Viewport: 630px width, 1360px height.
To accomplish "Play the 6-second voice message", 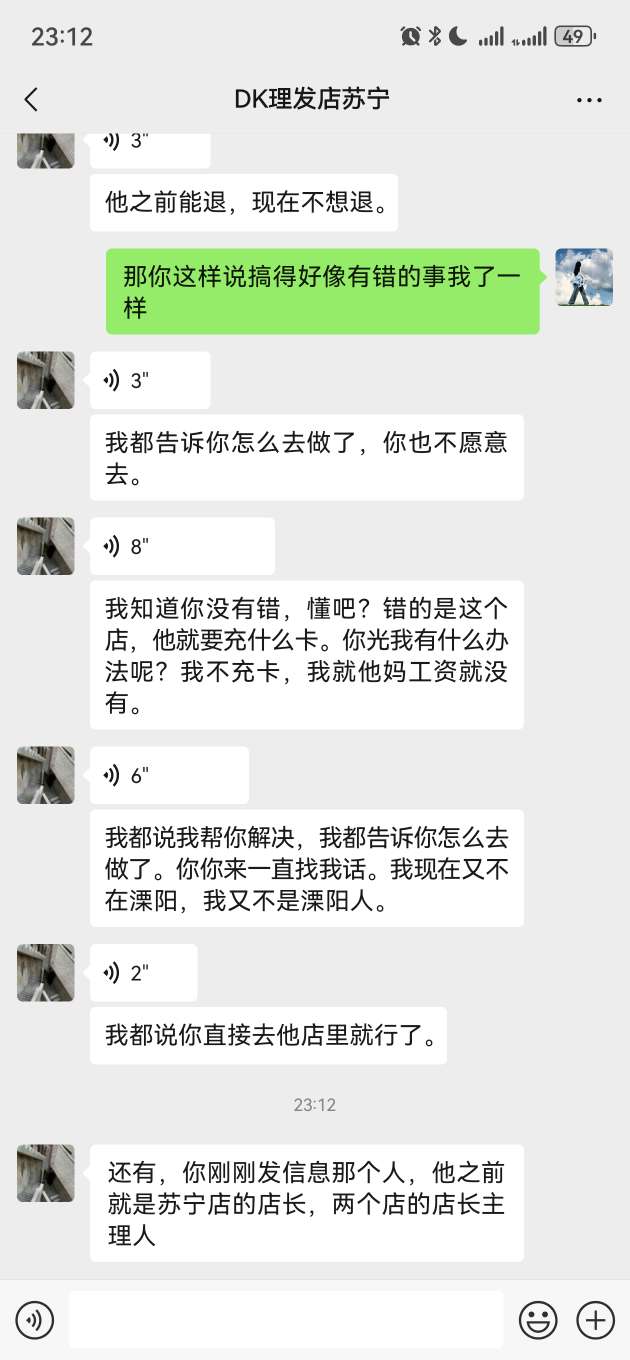I will [169, 775].
